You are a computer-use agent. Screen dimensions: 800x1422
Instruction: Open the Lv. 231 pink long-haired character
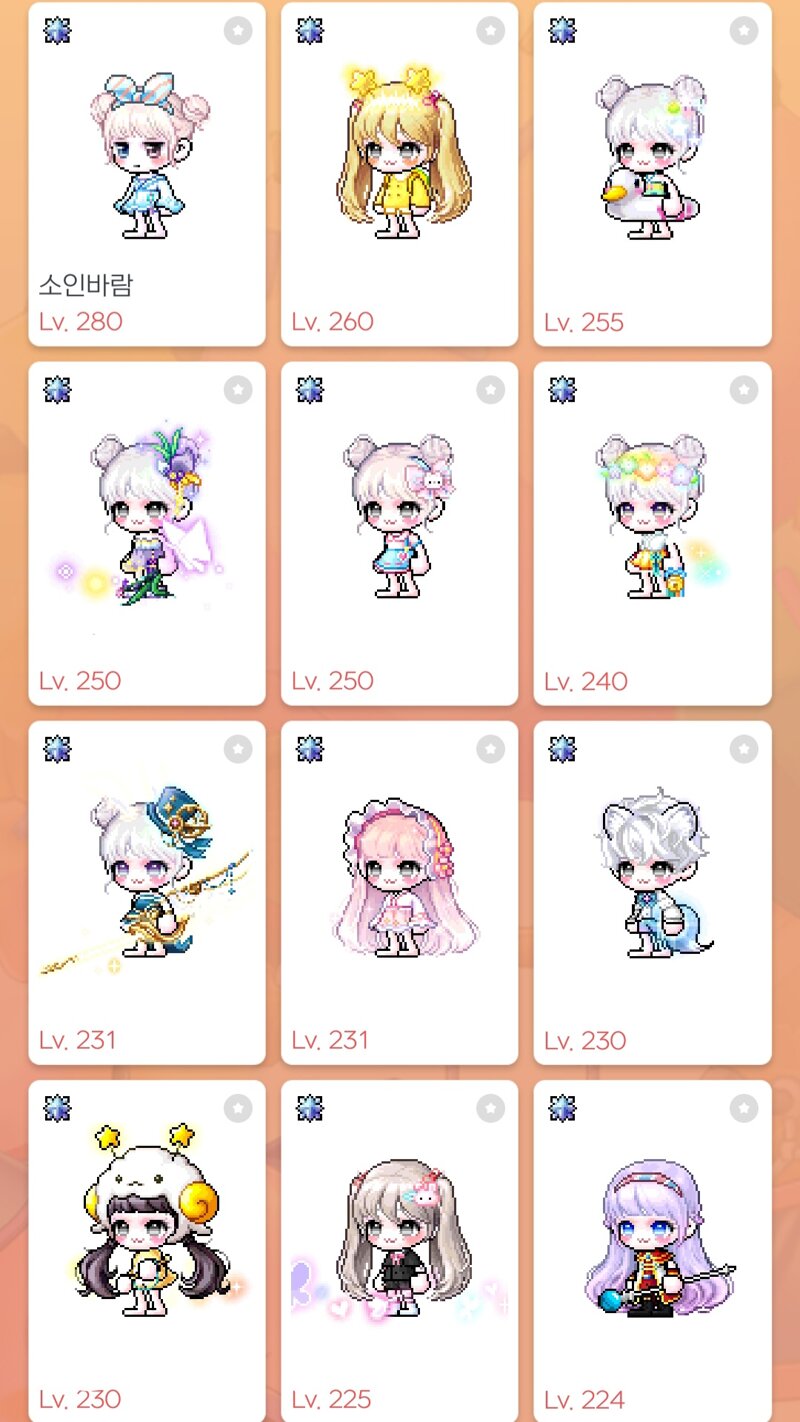point(399,892)
